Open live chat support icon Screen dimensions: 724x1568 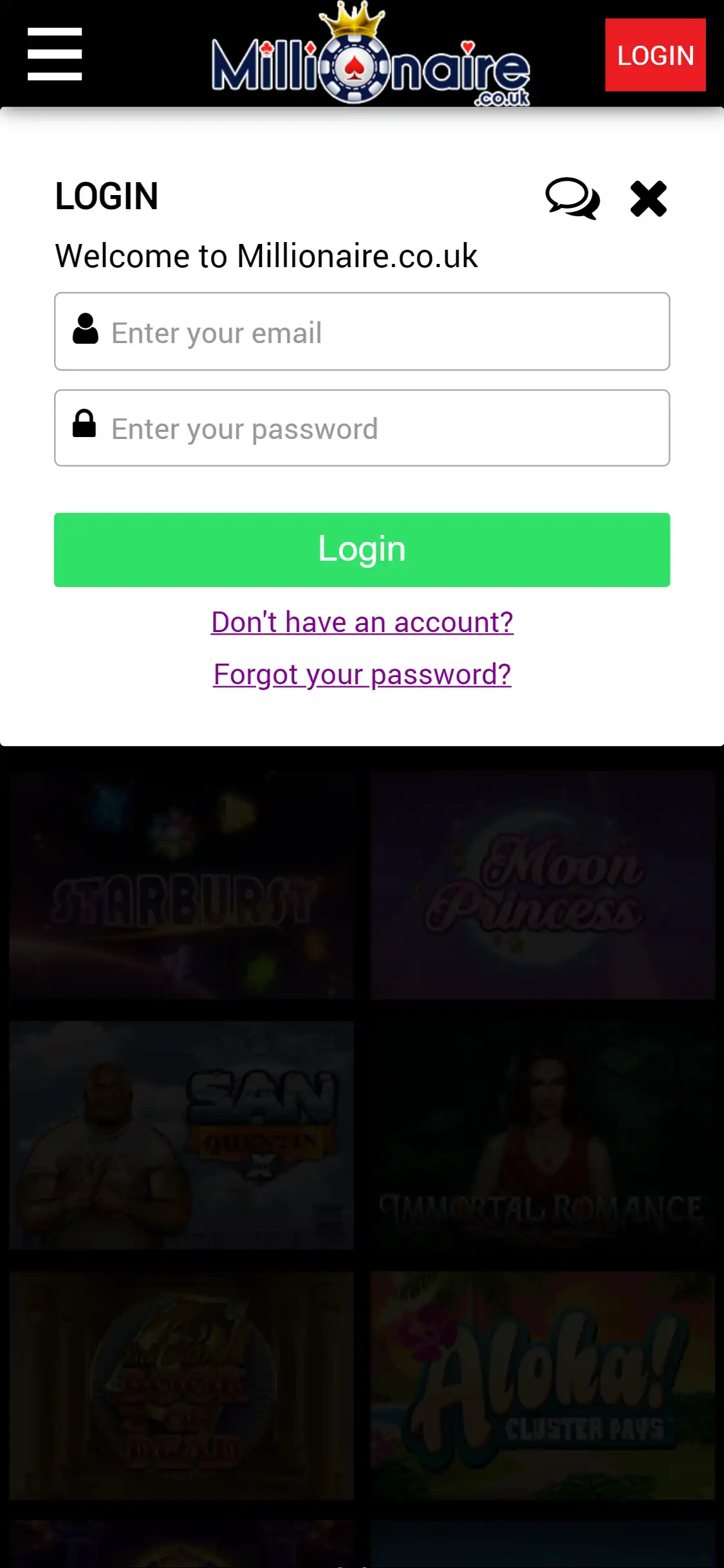coord(572,198)
